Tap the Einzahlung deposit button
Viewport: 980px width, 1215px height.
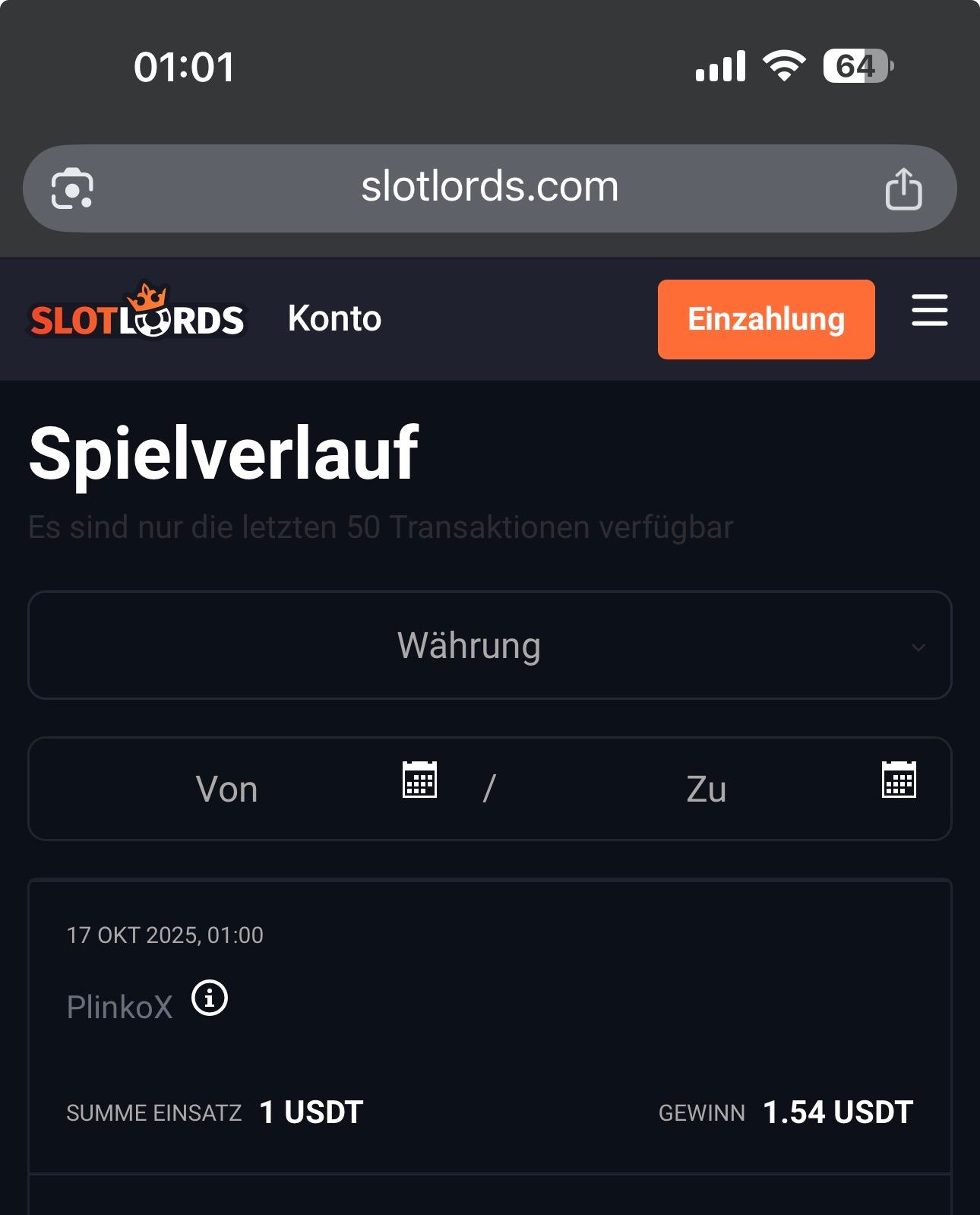tap(766, 319)
